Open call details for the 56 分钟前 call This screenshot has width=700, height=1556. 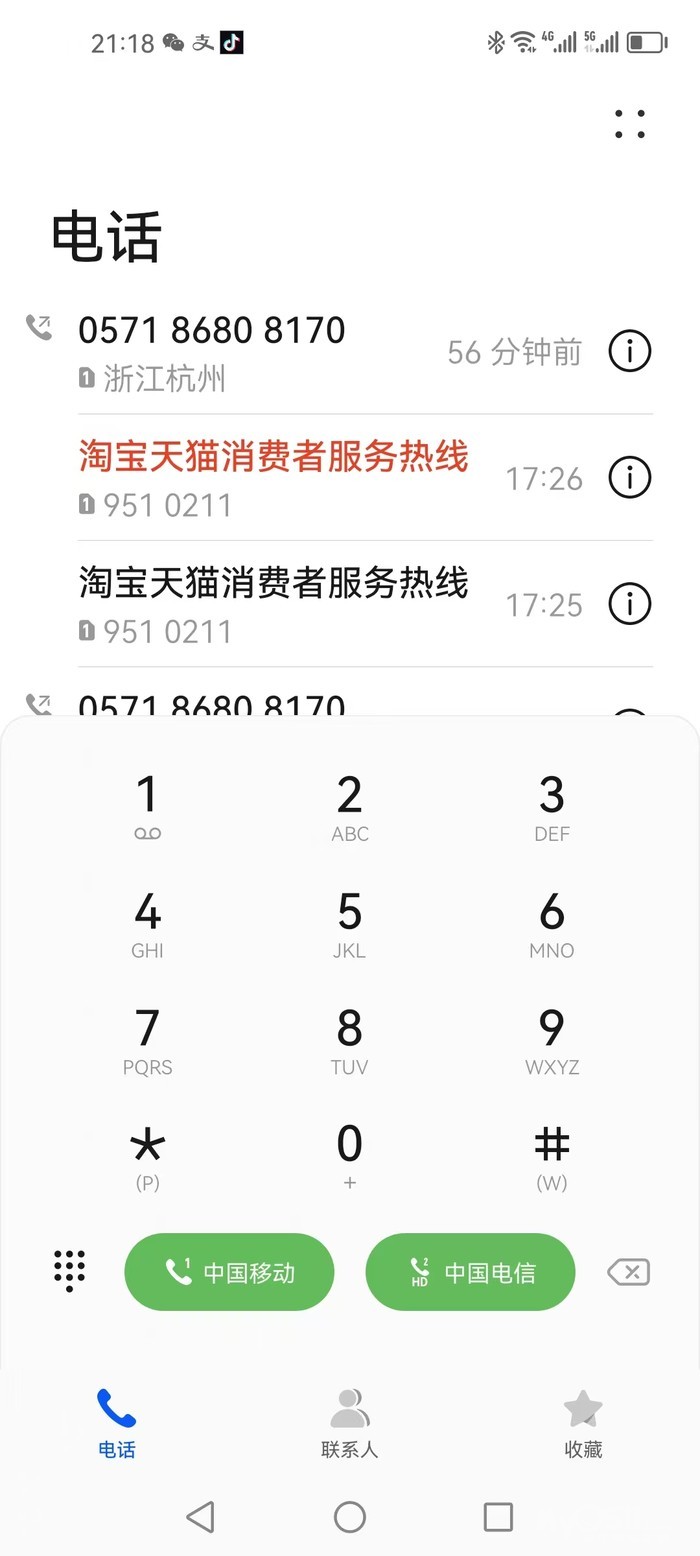(630, 351)
